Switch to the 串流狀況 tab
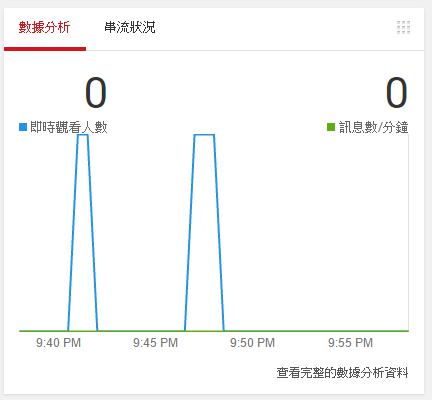The image size is (432, 400). coord(130,27)
